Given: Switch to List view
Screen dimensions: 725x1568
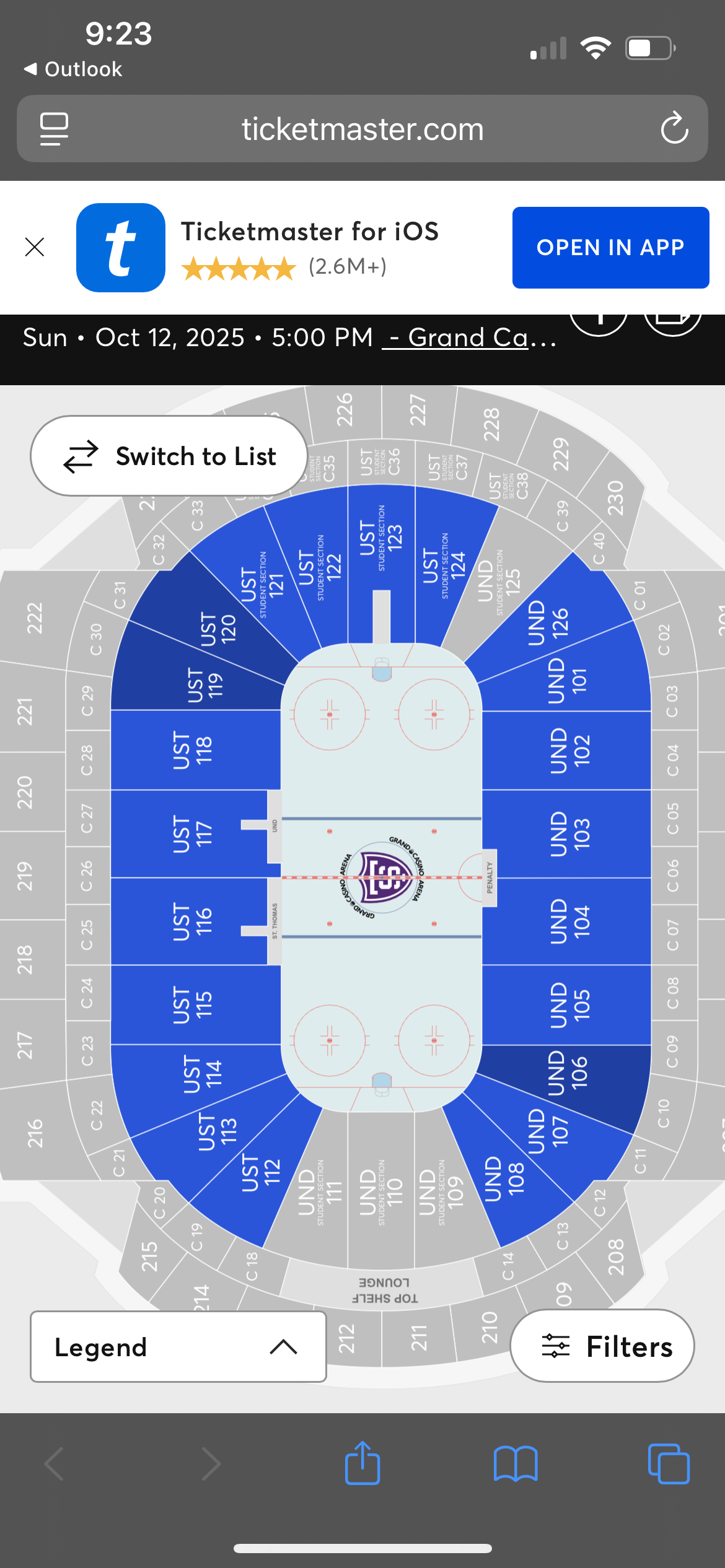Looking at the screenshot, I should click(169, 456).
